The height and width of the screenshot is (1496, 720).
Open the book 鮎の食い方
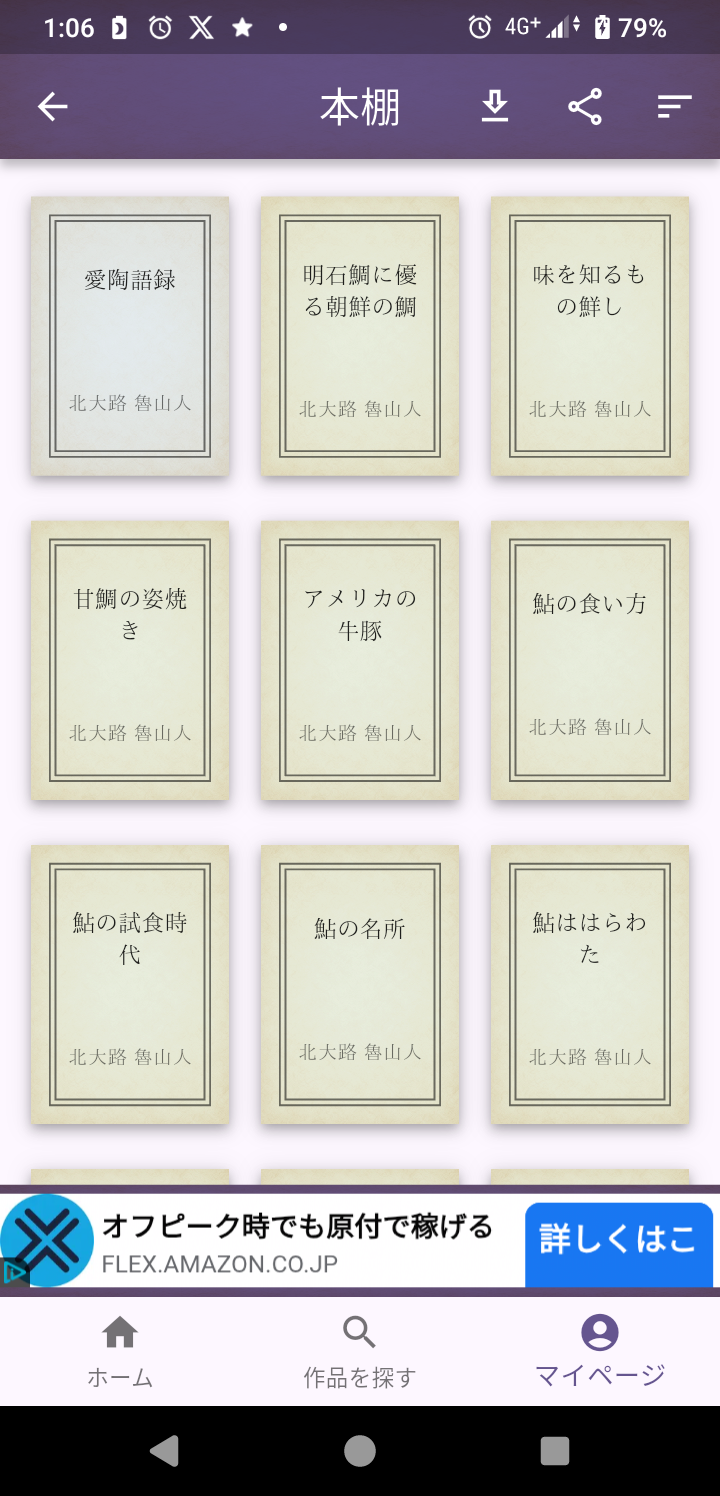pos(590,660)
